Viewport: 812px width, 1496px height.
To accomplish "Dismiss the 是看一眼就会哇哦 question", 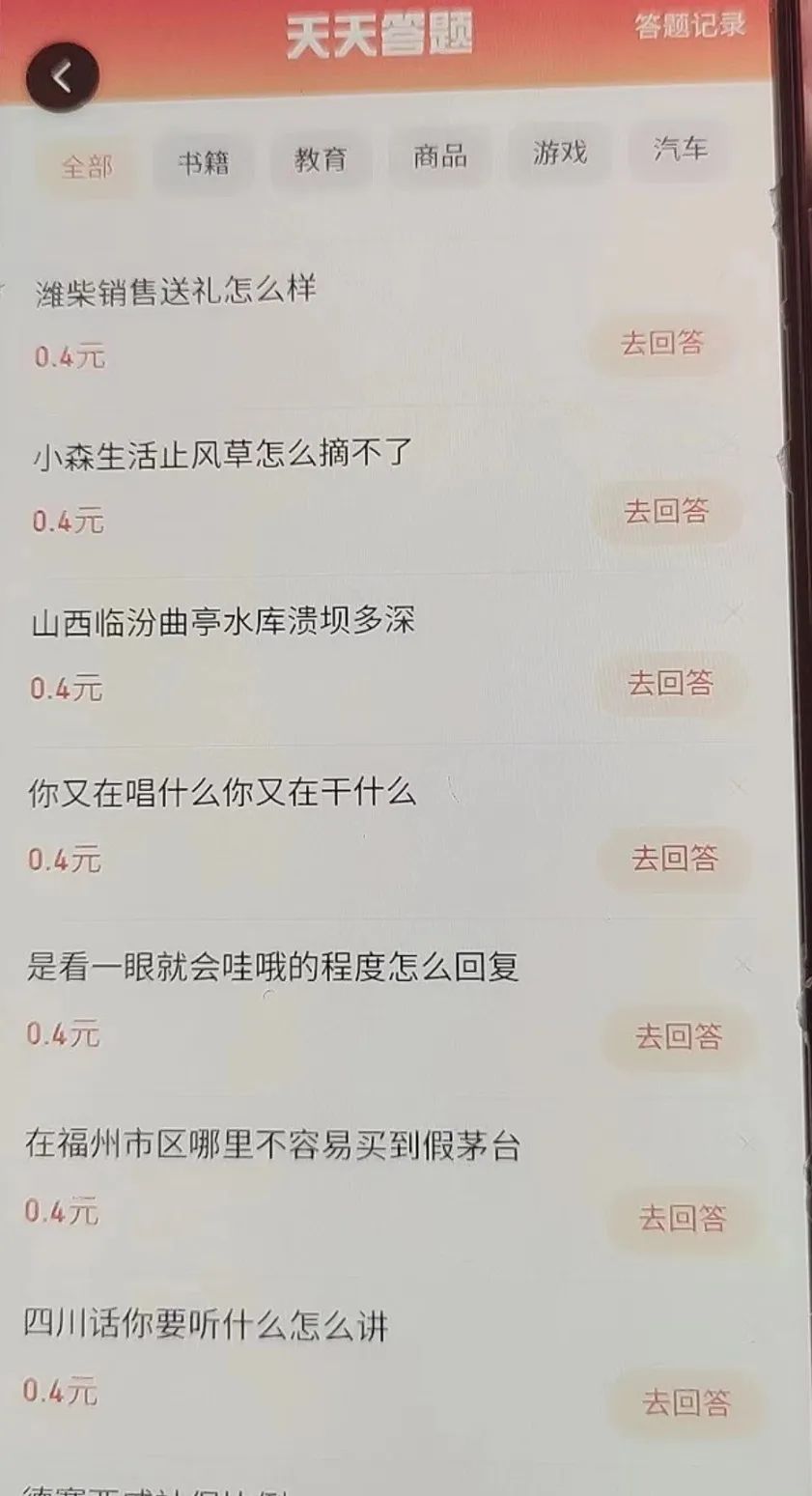I will pos(742,964).
